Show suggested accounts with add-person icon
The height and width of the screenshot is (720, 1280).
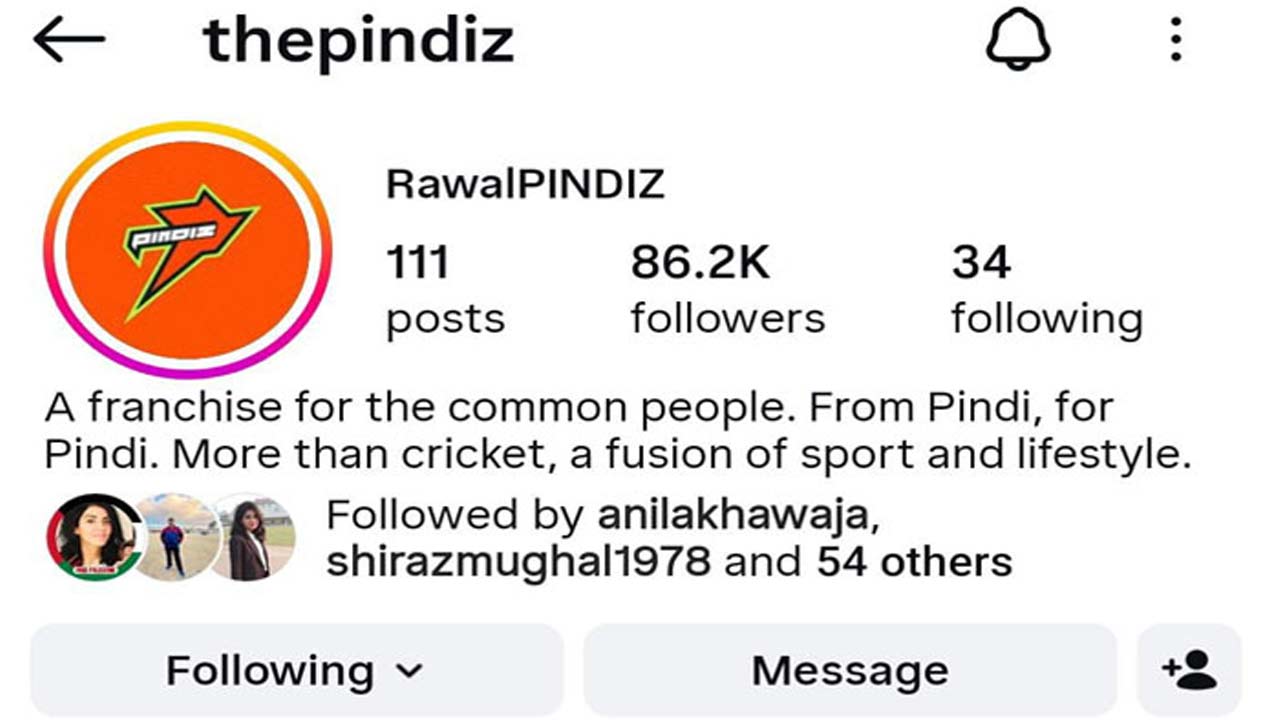click(x=1189, y=670)
